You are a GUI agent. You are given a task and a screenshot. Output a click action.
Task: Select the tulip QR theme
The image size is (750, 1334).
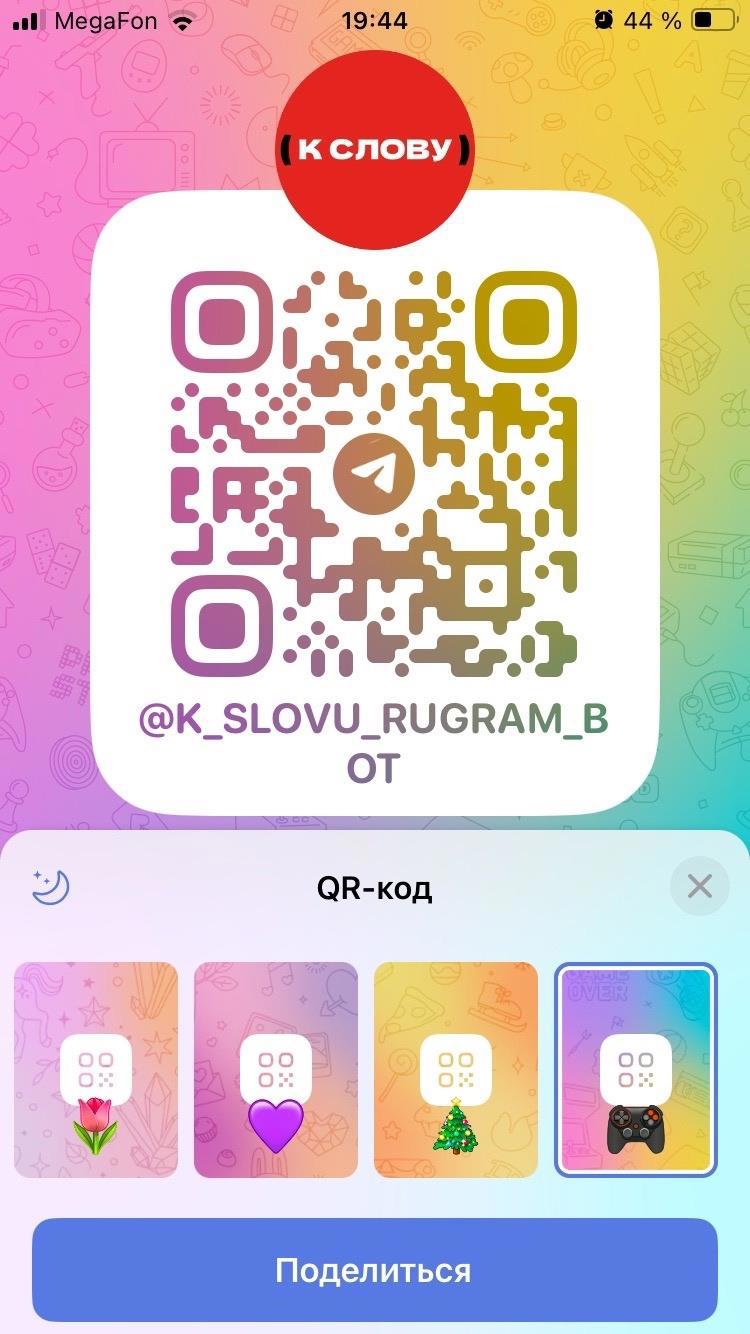(x=96, y=1069)
